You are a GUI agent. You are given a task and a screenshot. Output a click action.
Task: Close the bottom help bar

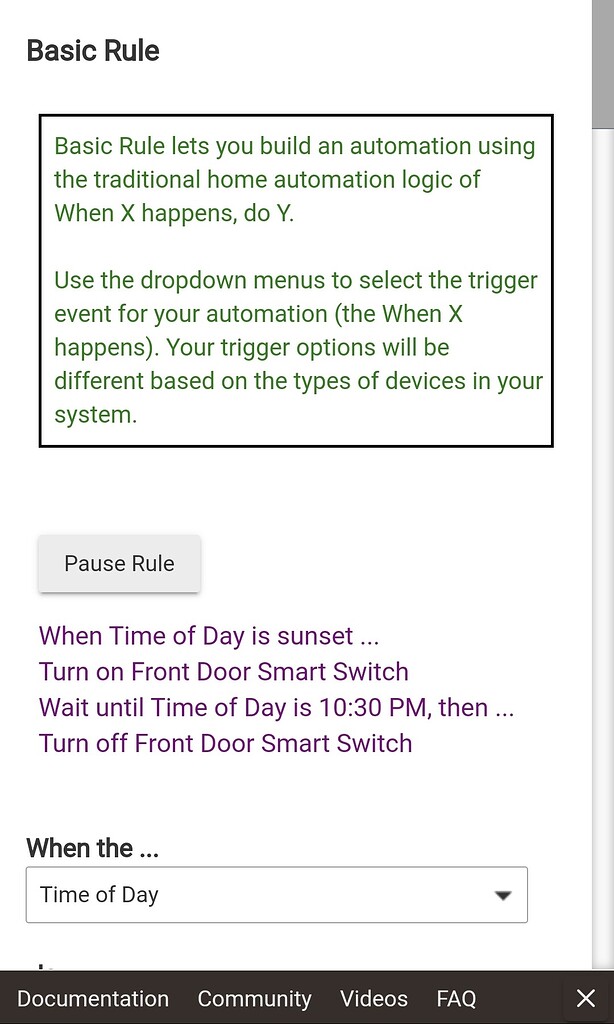pos(586,998)
